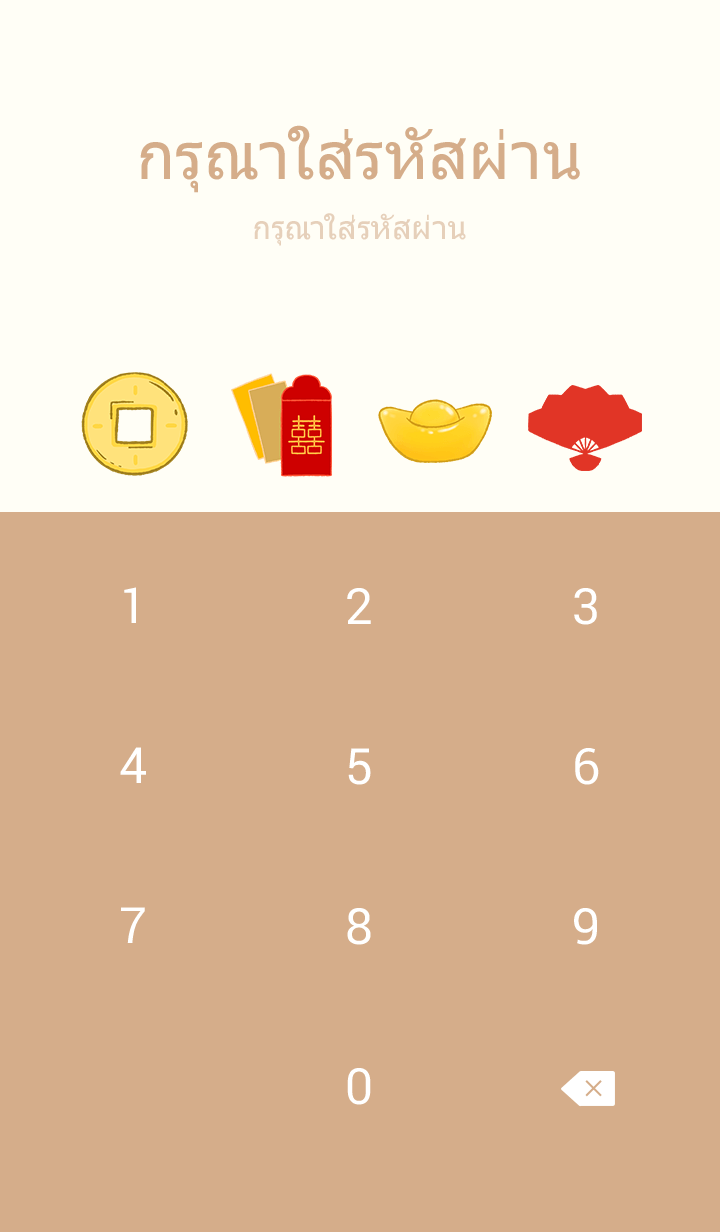
Task: Delete the last digit with backspace
Action: pos(588,1088)
